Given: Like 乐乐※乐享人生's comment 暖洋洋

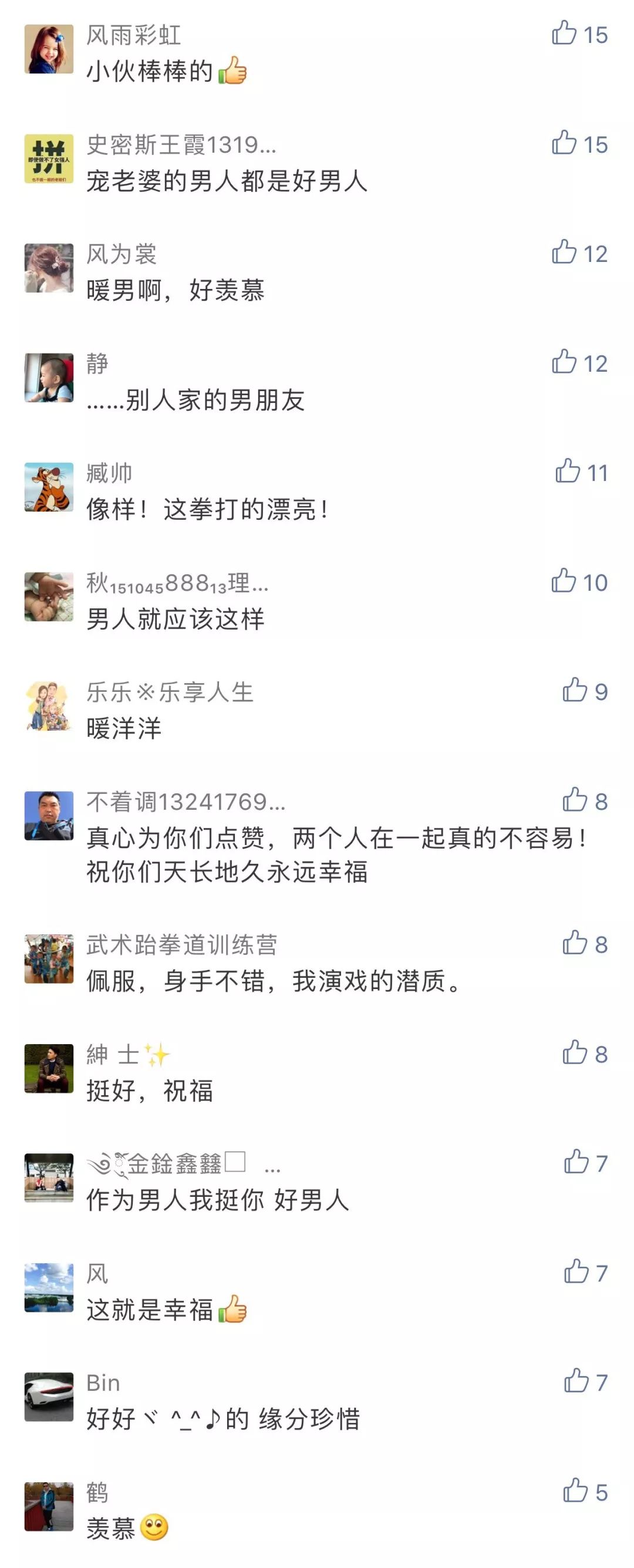Looking at the screenshot, I should (x=574, y=691).
